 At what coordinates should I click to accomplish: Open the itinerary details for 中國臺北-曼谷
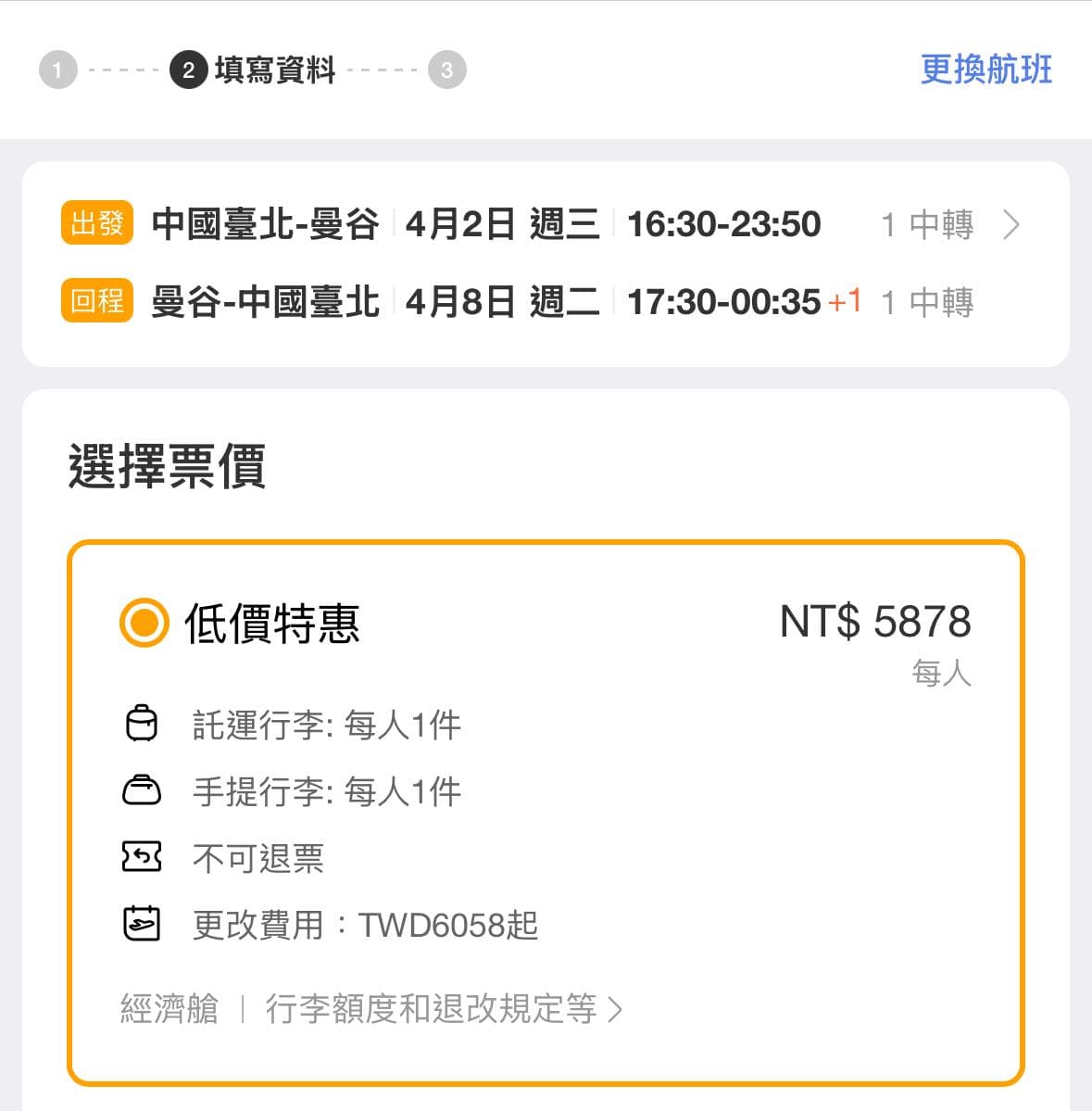[x=1010, y=225]
